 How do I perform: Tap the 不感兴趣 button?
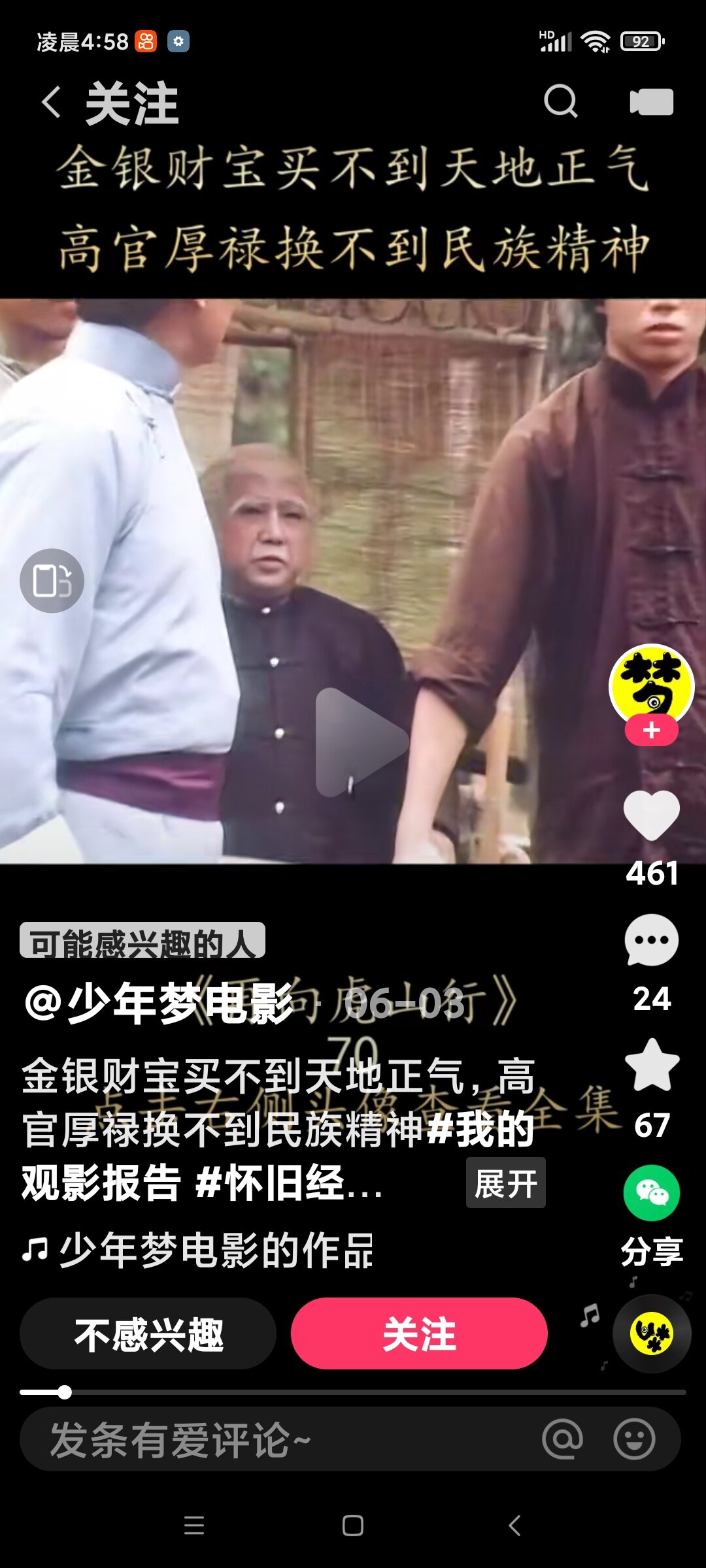click(x=148, y=1333)
